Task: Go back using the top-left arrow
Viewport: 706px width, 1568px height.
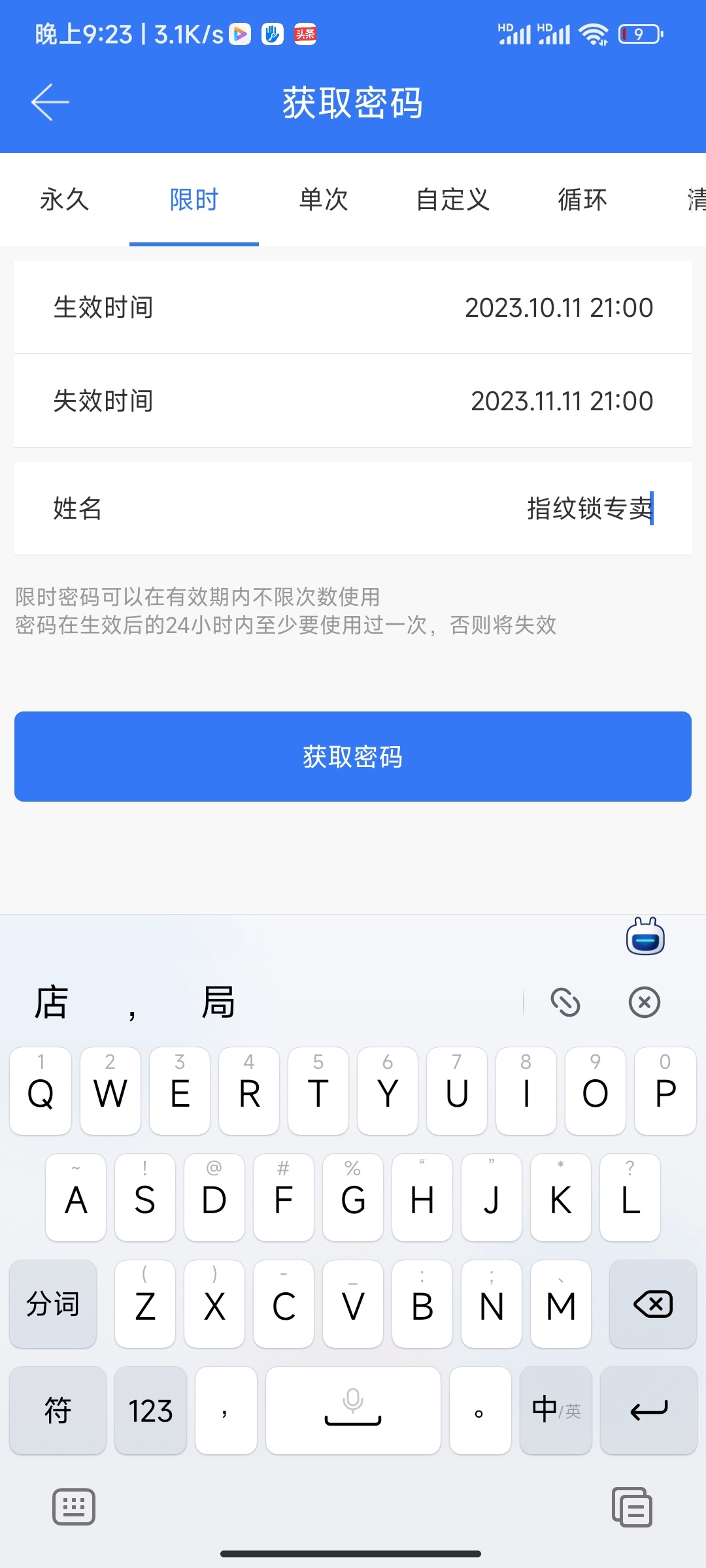Action: click(50, 103)
